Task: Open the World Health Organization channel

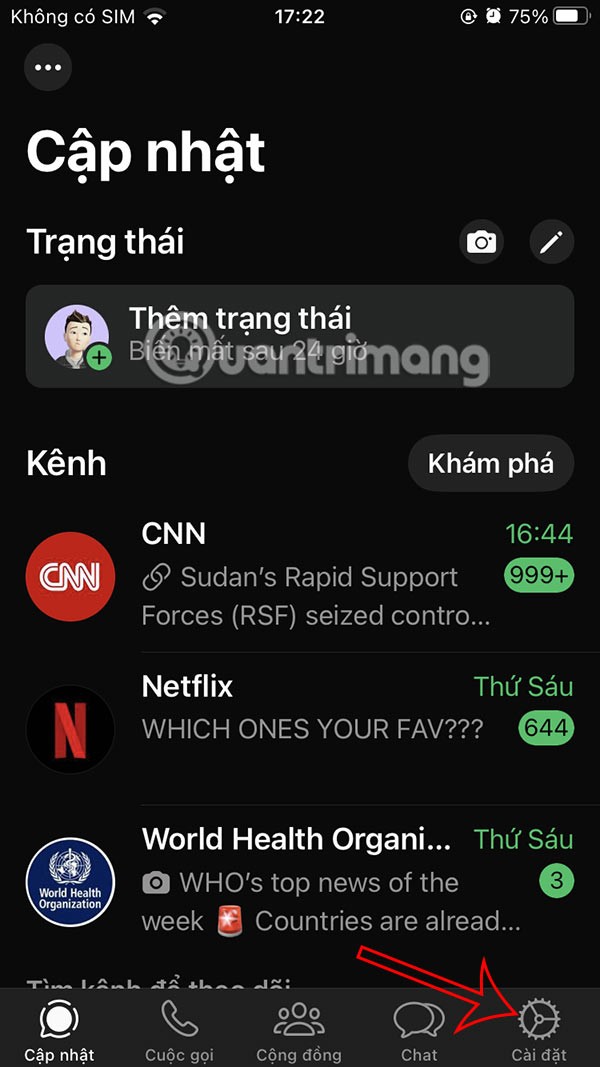Action: pos(300,880)
